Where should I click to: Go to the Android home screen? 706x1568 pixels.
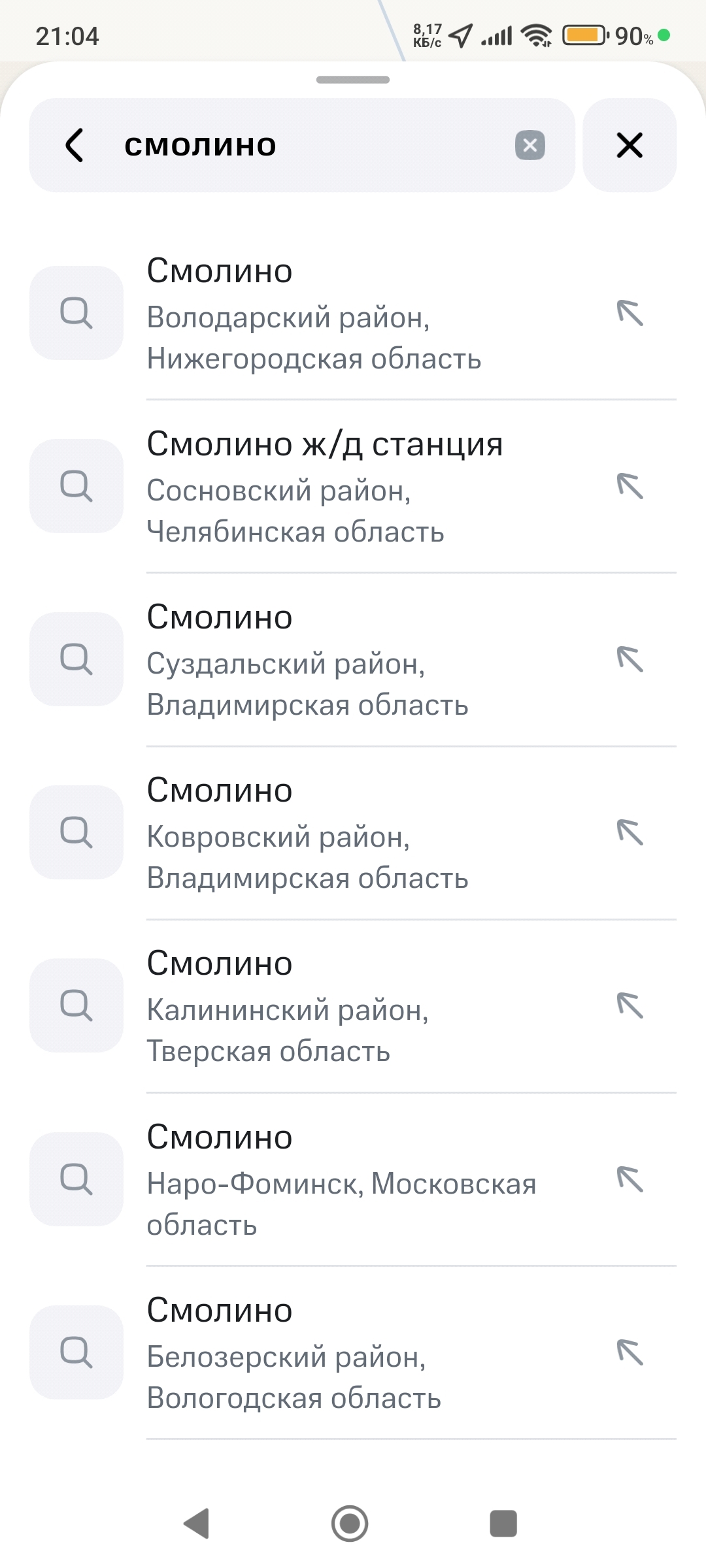pyautogui.click(x=350, y=1524)
